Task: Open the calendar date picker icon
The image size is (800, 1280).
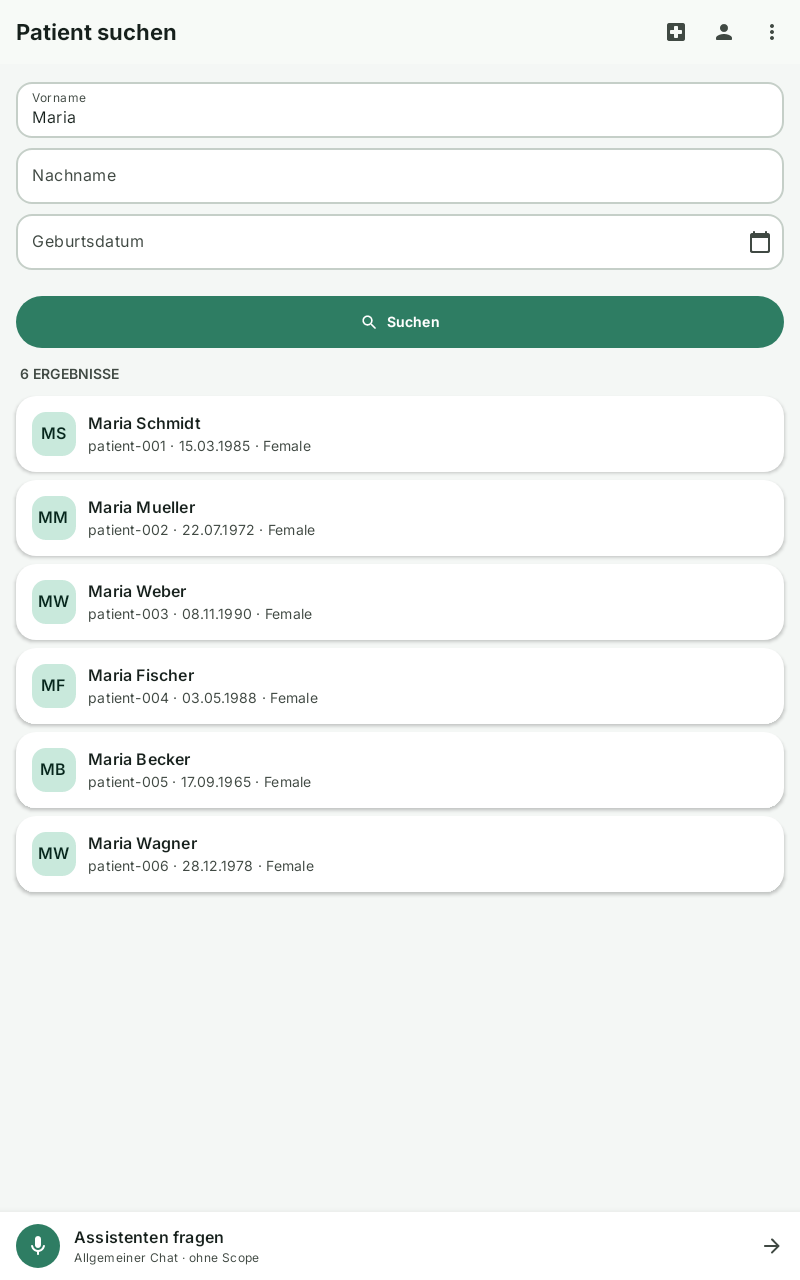Action: click(x=760, y=242)
